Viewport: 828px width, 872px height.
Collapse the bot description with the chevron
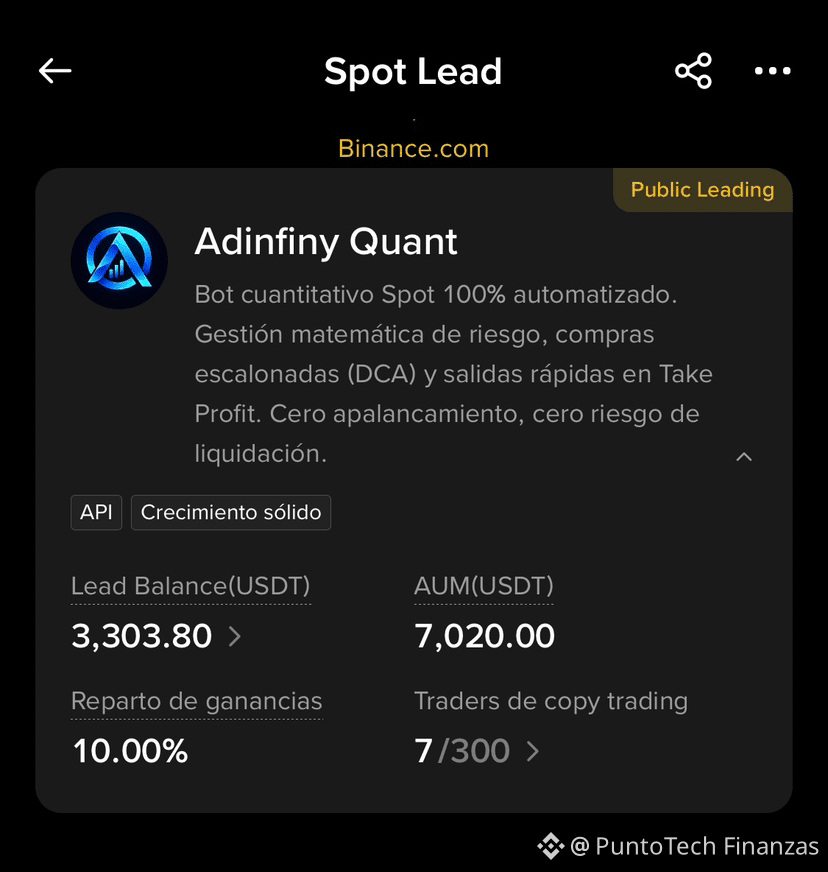[x=744, y=457]
